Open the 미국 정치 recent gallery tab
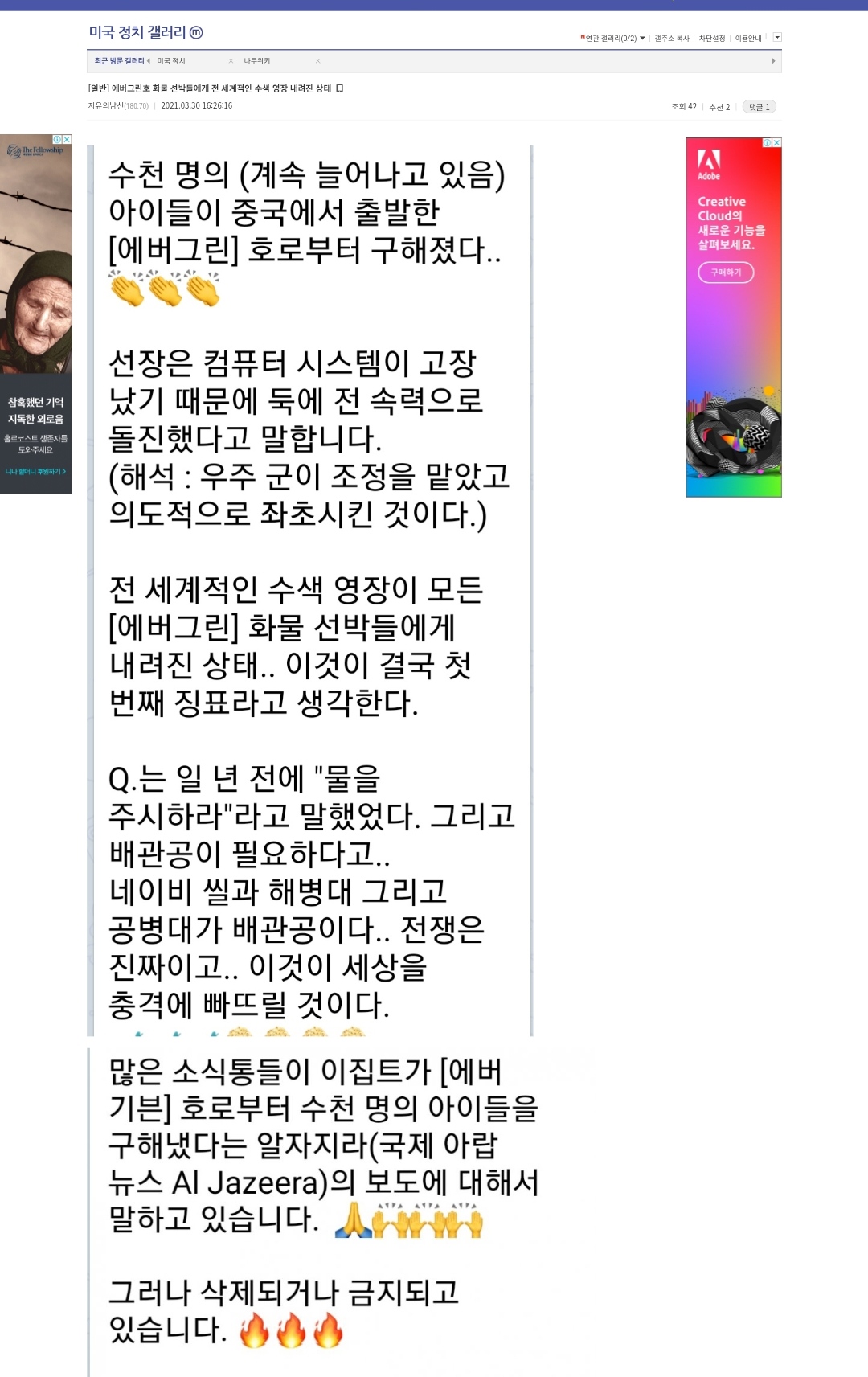The height and width of the screenshot is (1377, 868). (171, 61)
